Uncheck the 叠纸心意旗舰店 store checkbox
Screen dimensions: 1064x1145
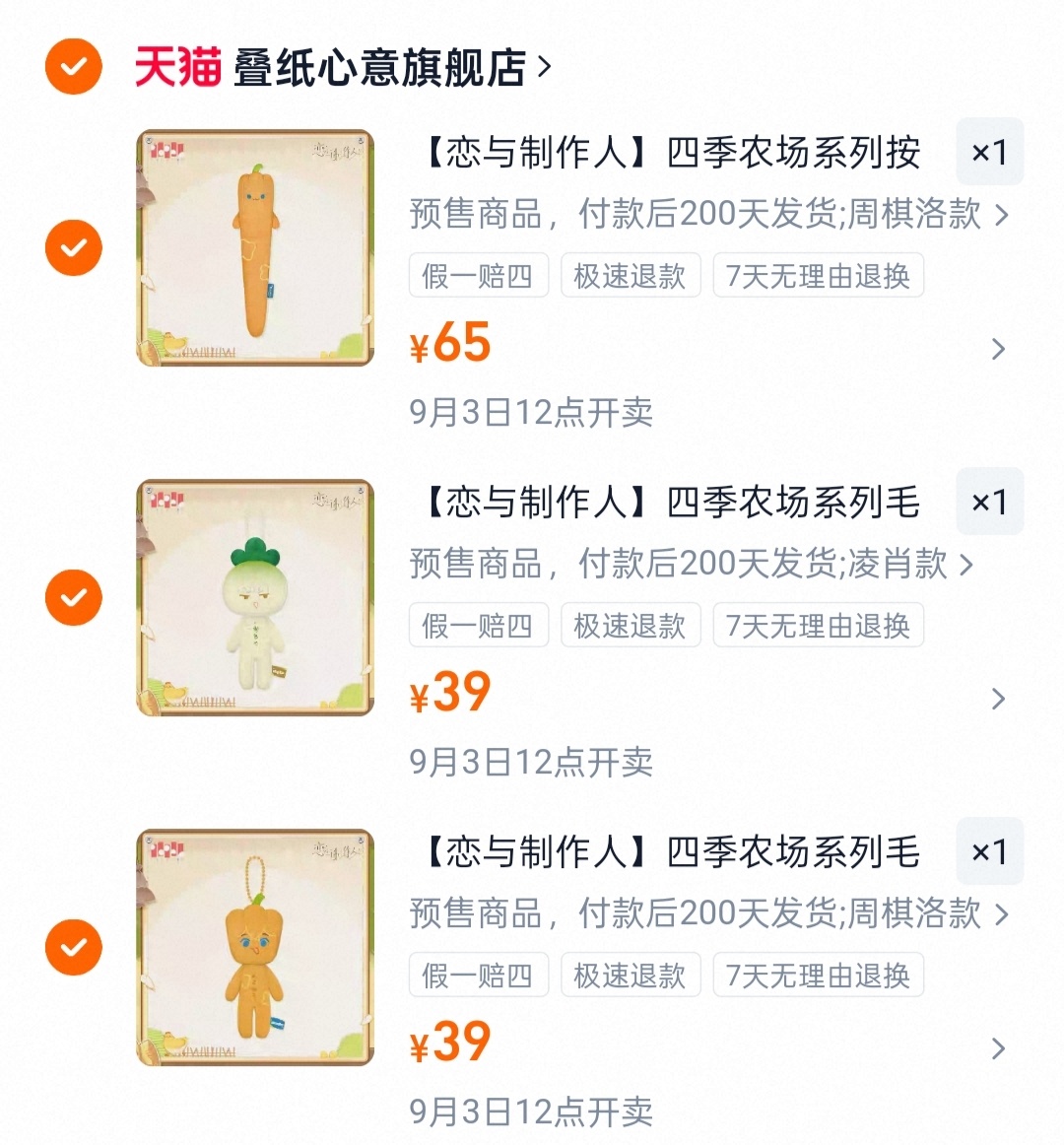coord(74,67)
